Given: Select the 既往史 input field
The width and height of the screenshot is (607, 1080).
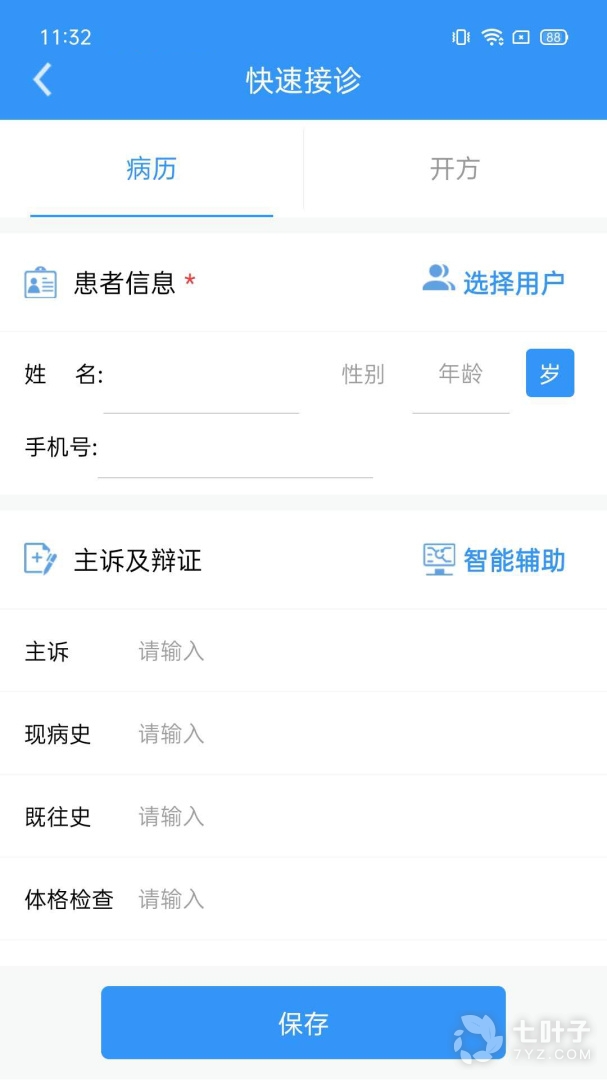Looking at the screenshot, I should click(x=360, y=817).
